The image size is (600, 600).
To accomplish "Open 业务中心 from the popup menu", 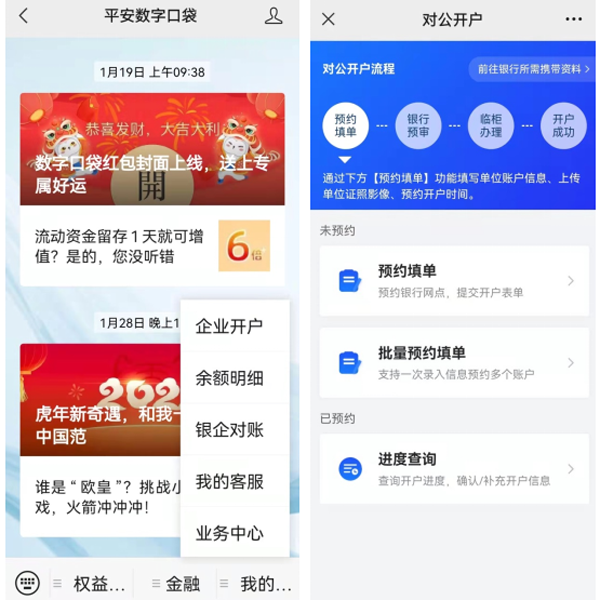I will tap(230, 533).
